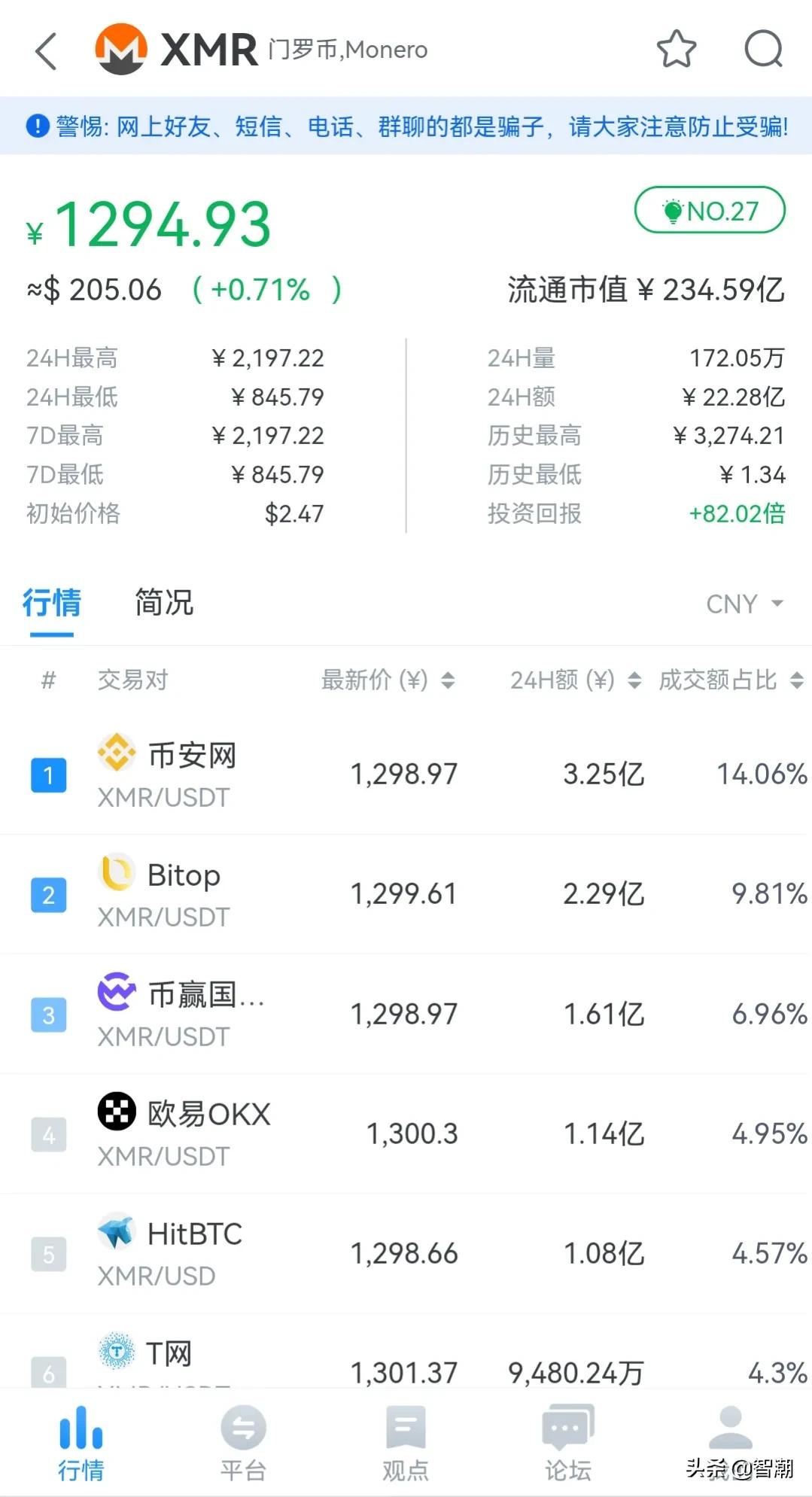Open the CNY currency dropdown

(744, 604)
